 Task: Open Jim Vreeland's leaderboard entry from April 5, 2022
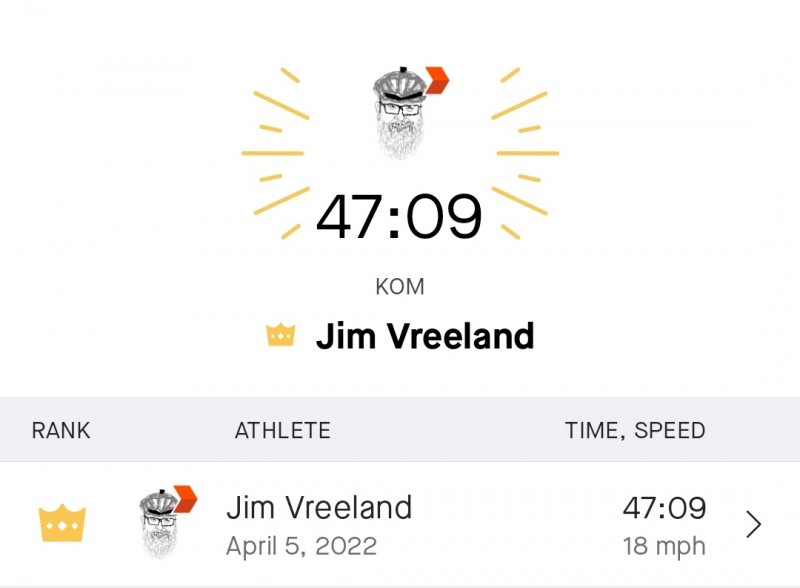pos(400,524)
